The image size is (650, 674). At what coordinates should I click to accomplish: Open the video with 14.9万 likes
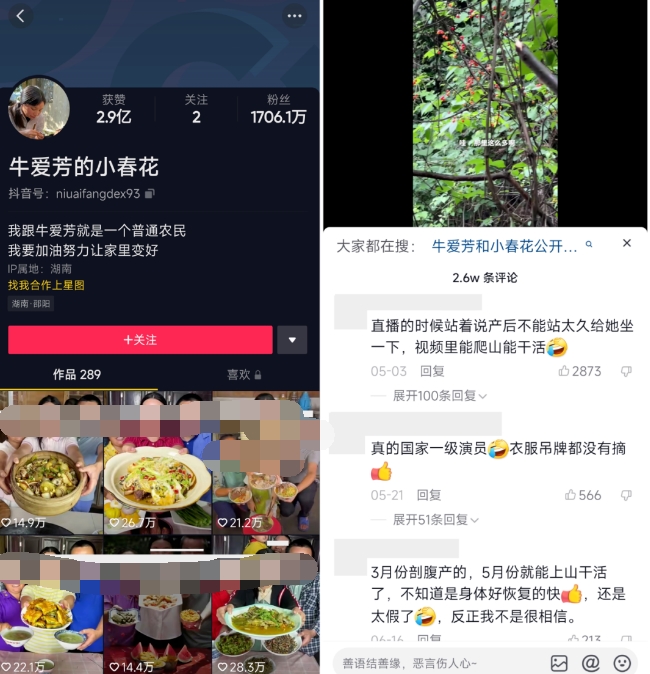click(52, 463)
